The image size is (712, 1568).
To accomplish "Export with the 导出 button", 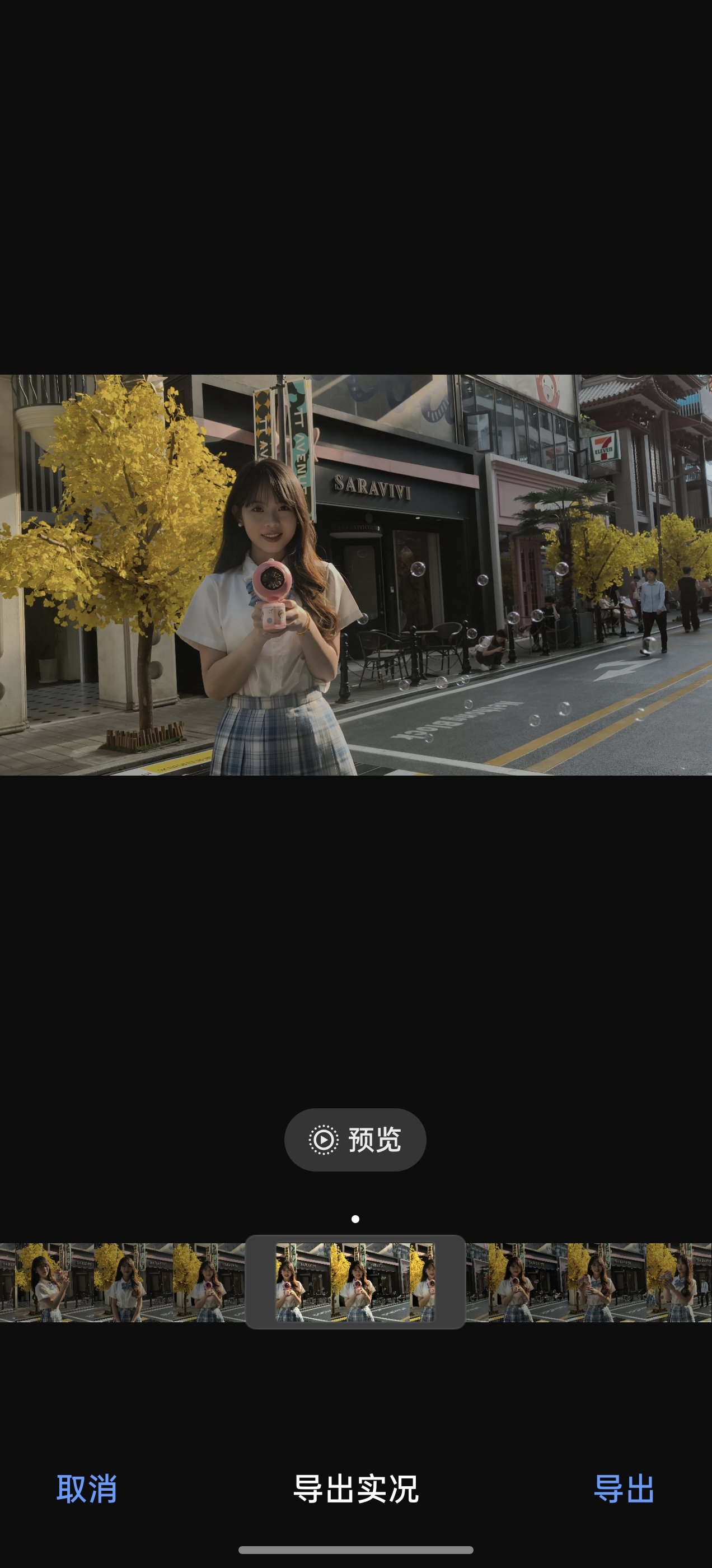I will (x=624, y=1489).
